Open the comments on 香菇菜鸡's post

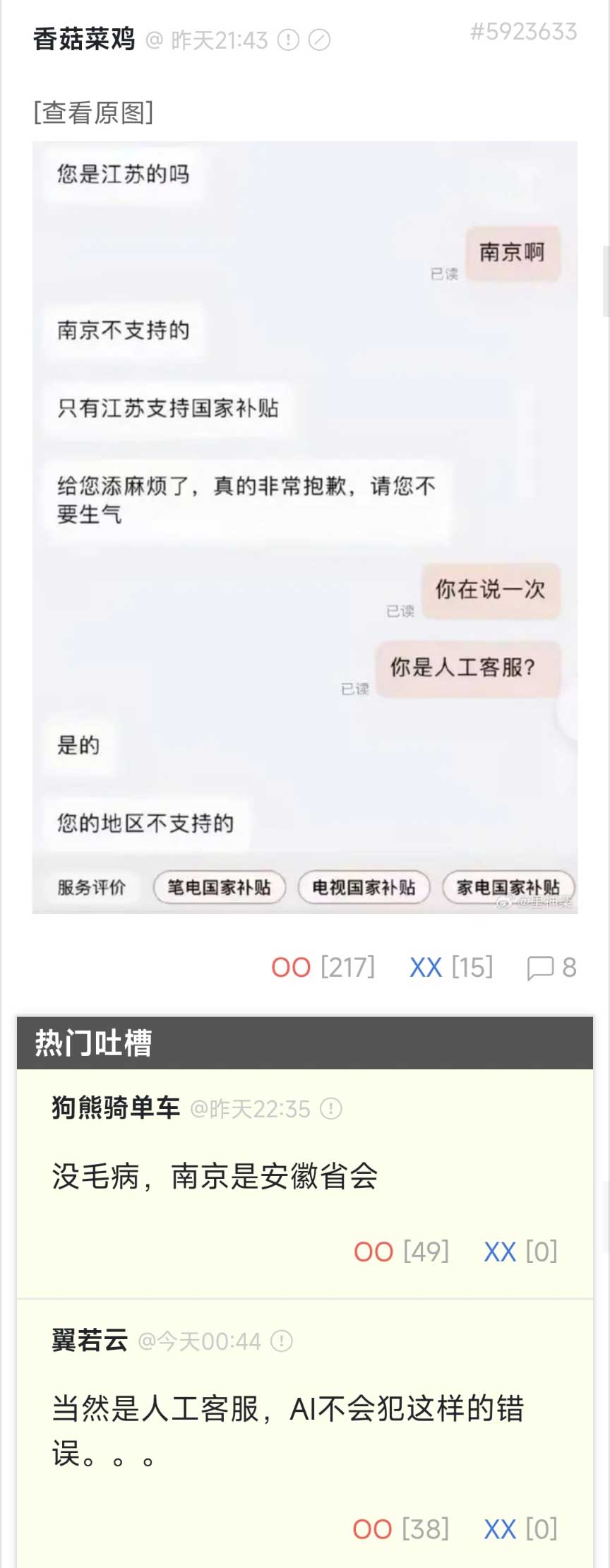click(x=551, y=967)
